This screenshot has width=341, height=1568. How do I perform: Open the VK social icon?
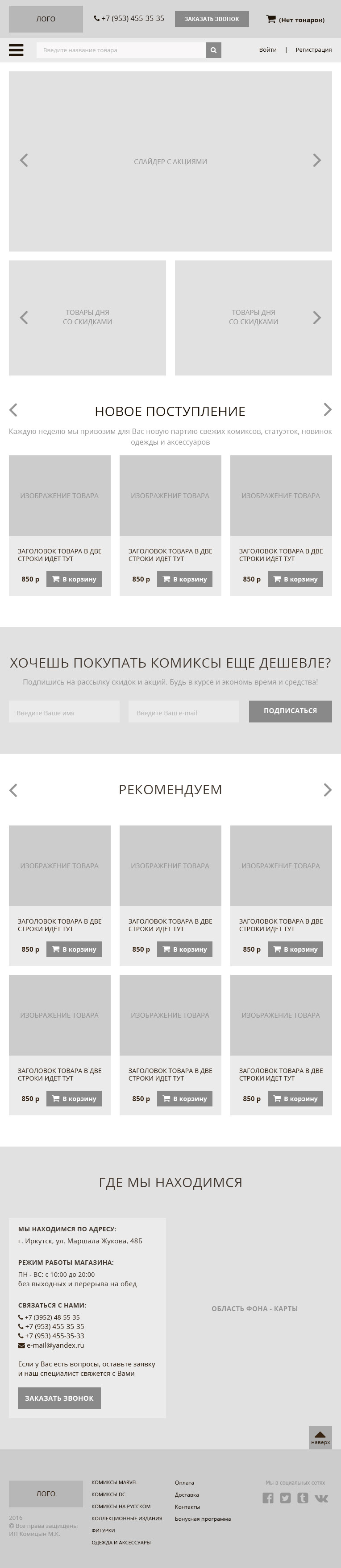(321, 1498)
